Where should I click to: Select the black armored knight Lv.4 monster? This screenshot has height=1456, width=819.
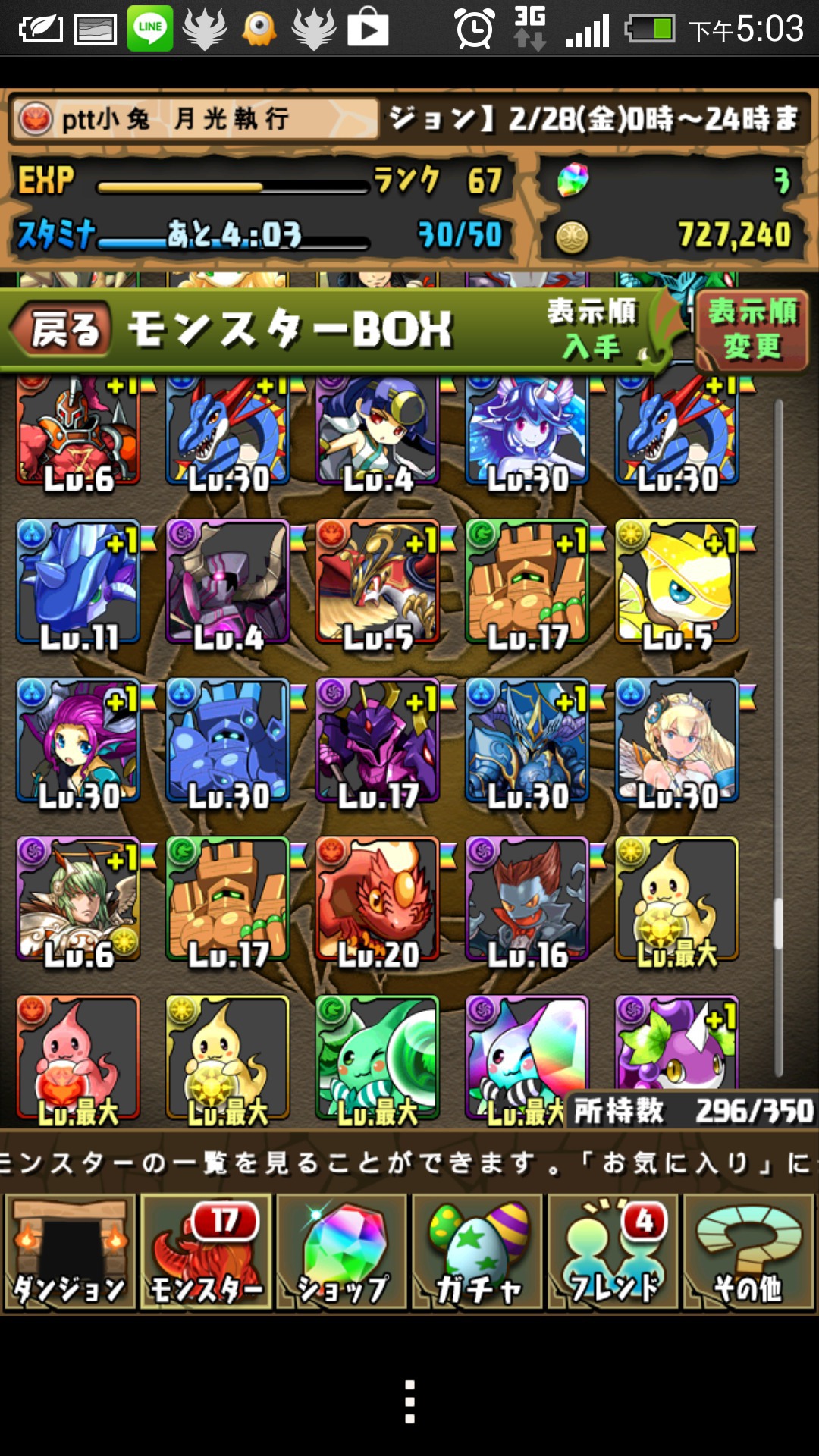(x=228, y=582)
